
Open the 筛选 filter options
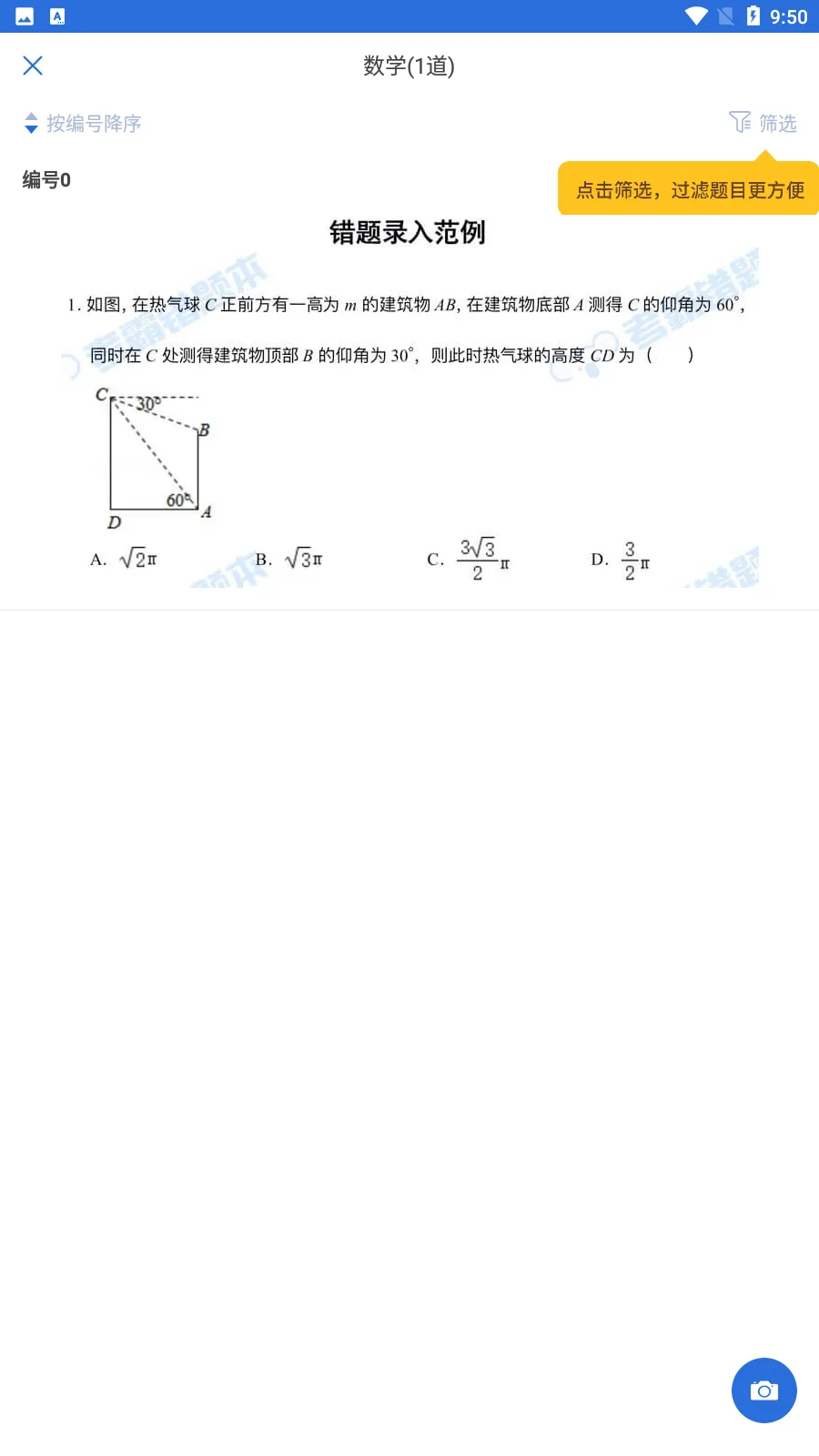point(763,123)
